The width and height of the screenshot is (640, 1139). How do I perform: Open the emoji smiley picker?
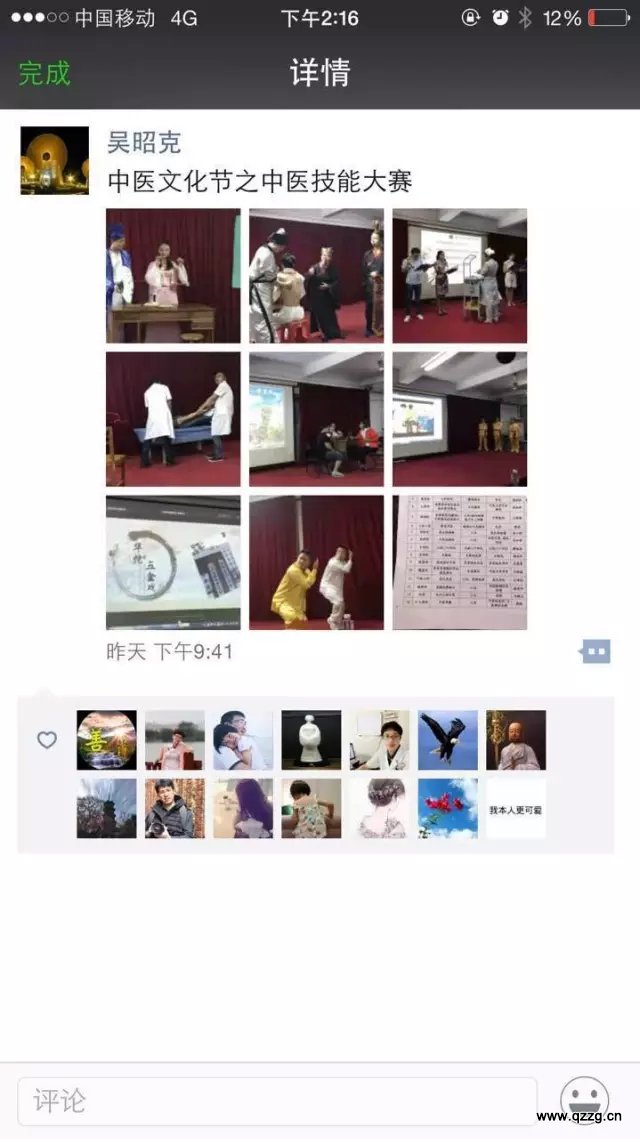(584, 1100)
